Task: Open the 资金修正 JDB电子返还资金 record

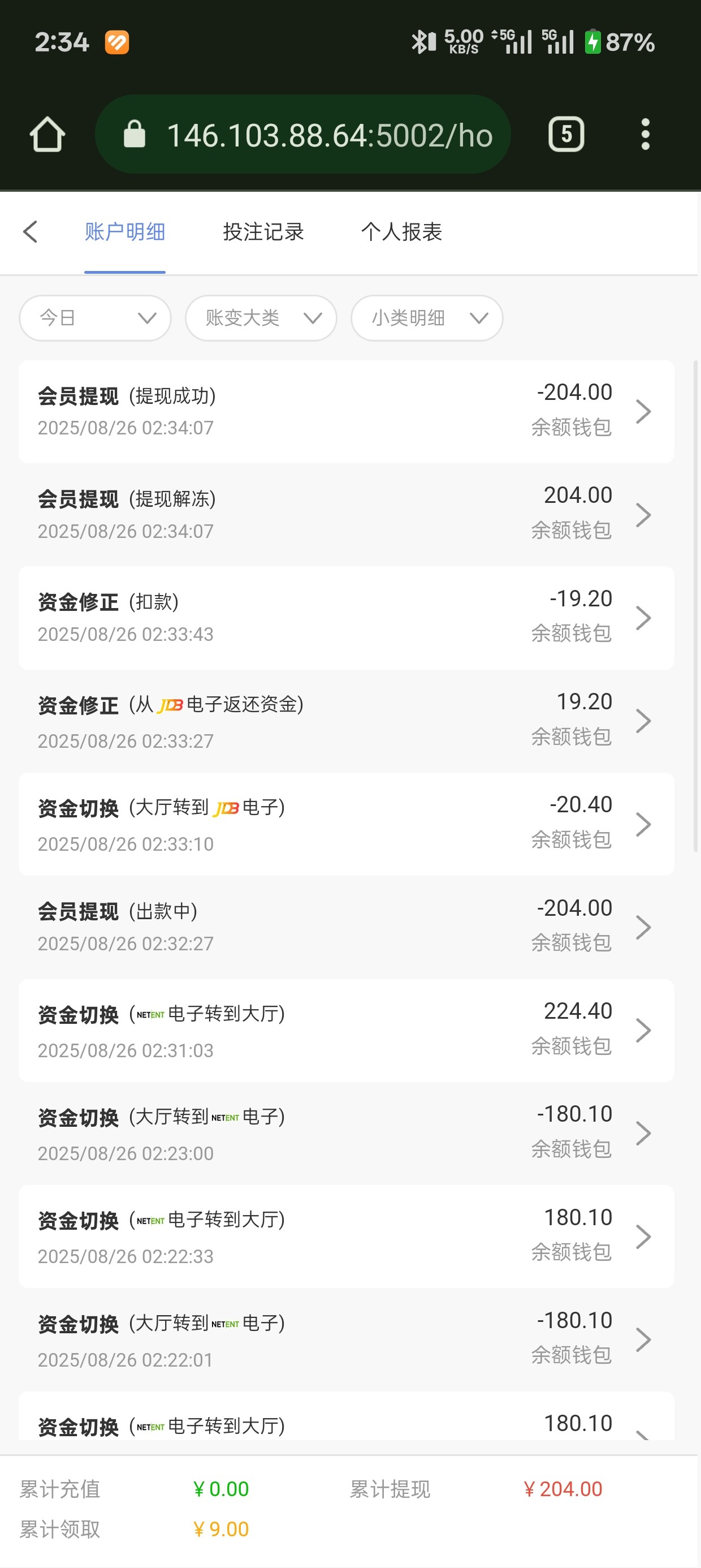Action: (x=345, y=721)
